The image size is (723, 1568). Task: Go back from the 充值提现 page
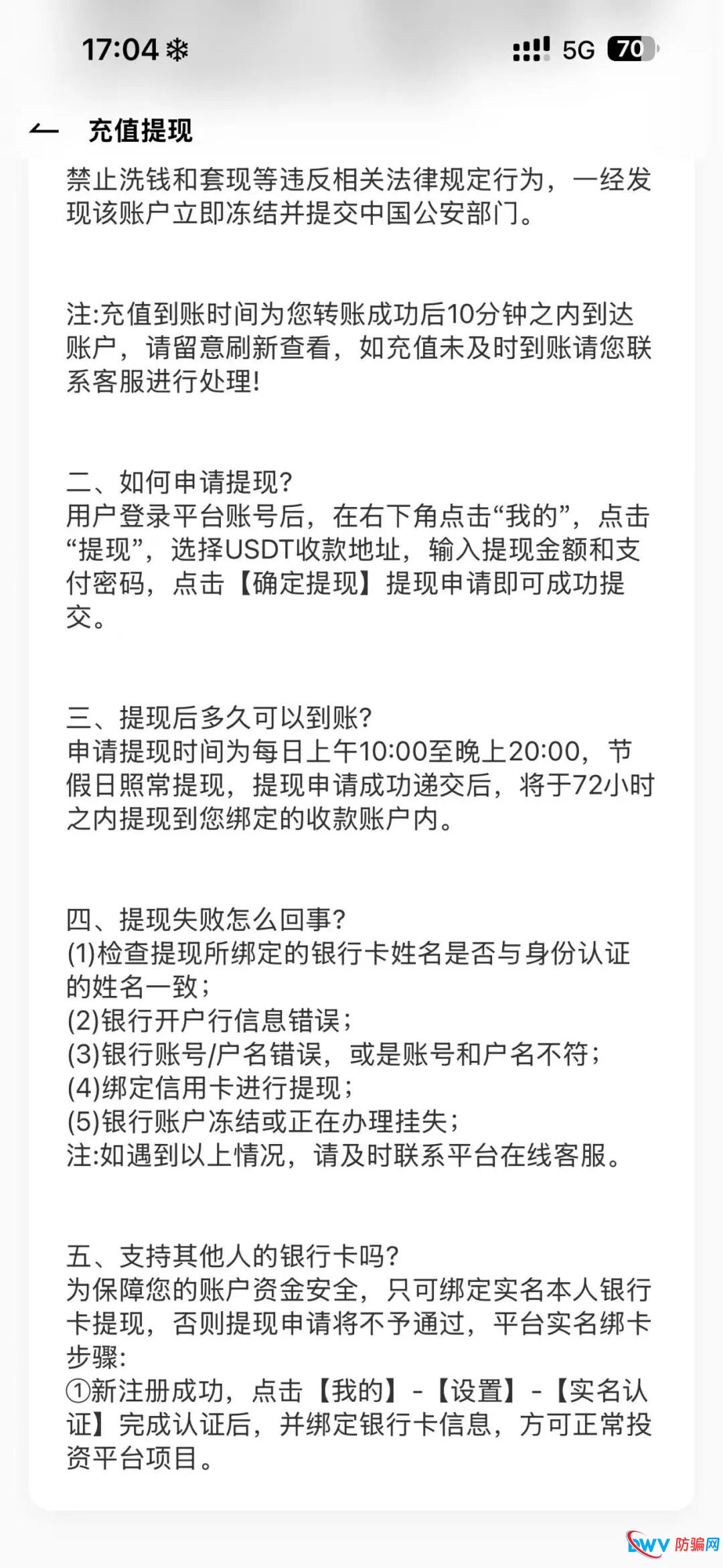pos(44,130)
